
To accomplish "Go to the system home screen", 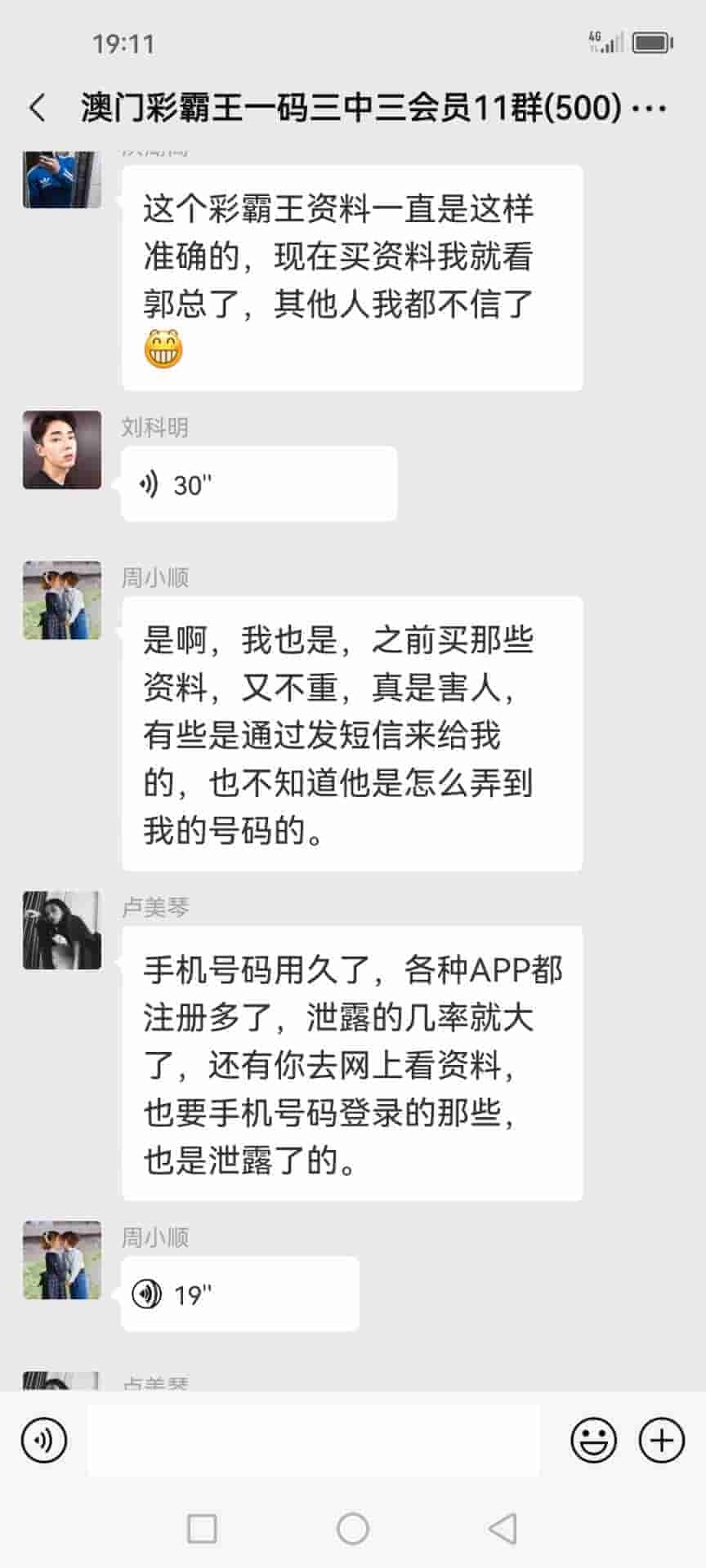I will pos(353,1529).
